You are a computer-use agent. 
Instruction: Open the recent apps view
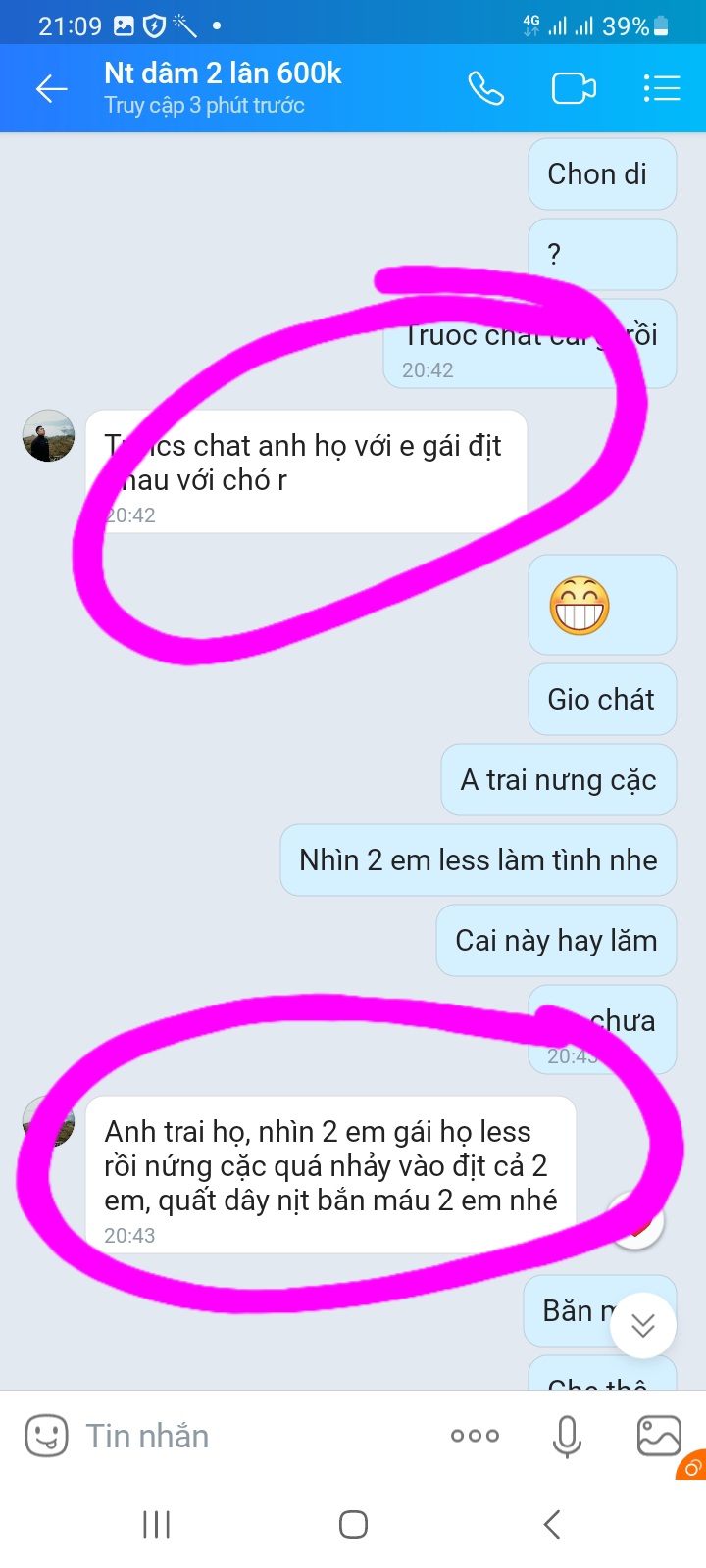[157, 1524]
